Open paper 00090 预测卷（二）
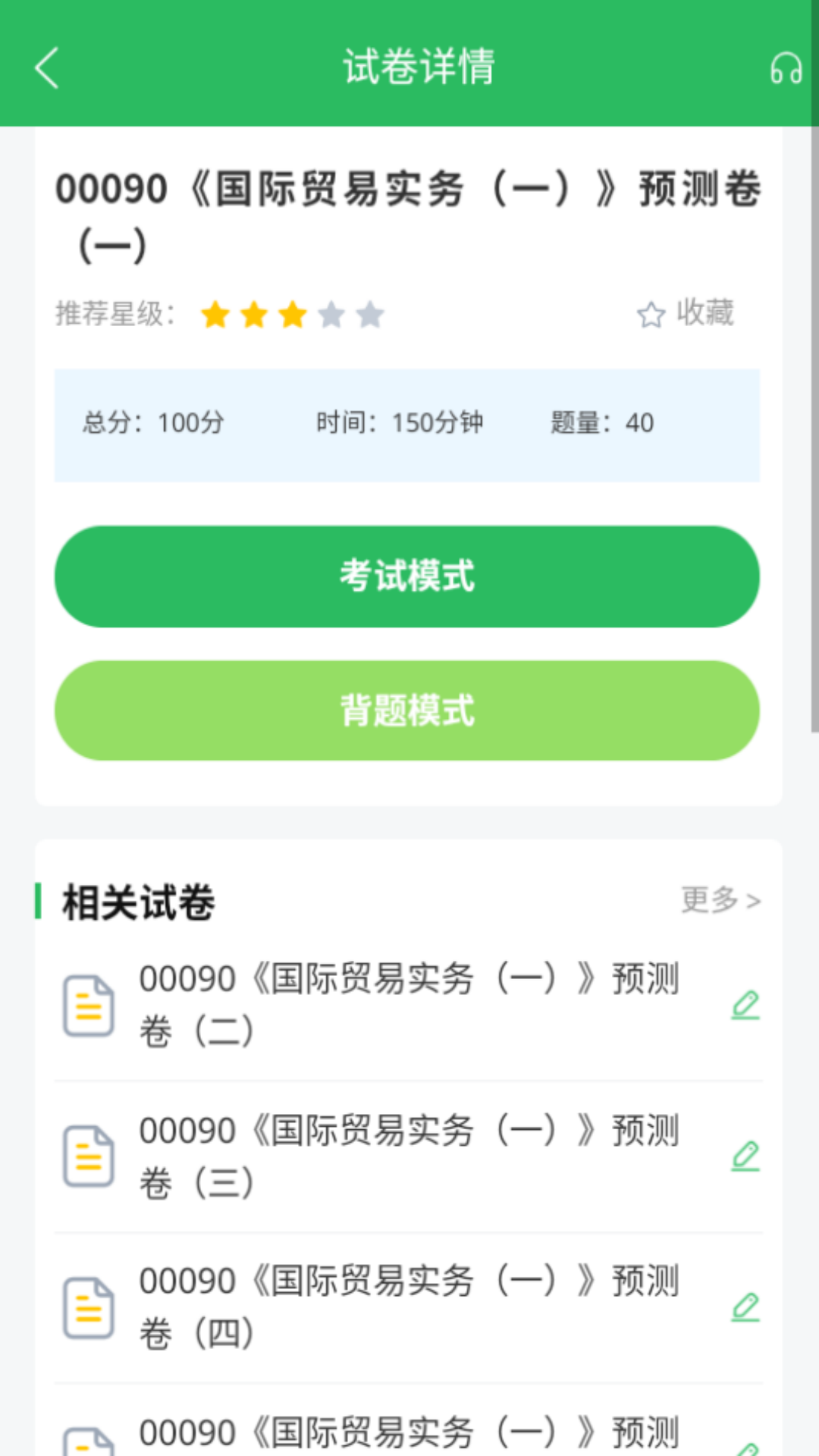This screenshot has width=819, height=1456. 409,1003
